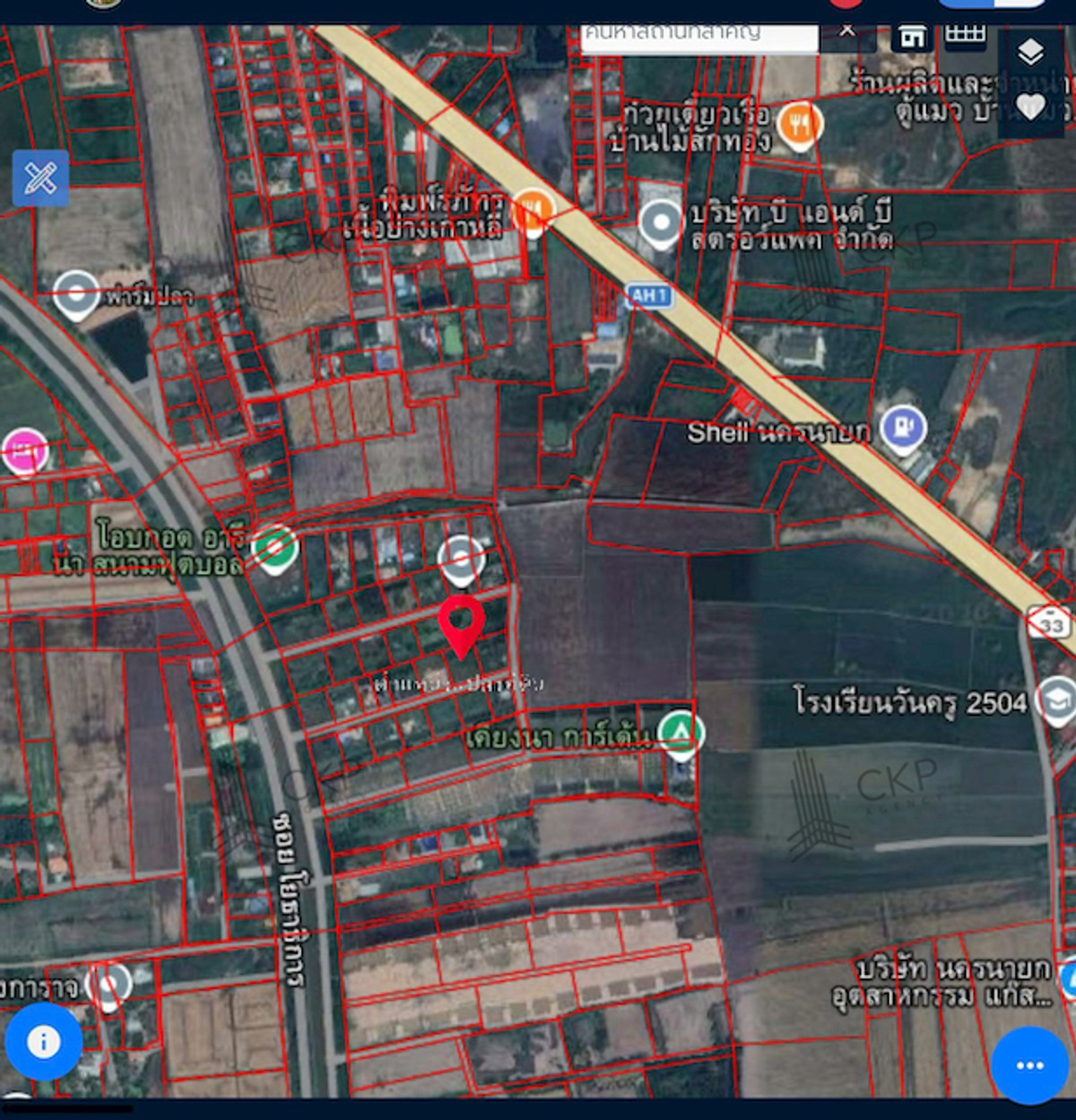Tap the โรงเรียนวันครู 2504 school marker

click(x=1056, y=699)
